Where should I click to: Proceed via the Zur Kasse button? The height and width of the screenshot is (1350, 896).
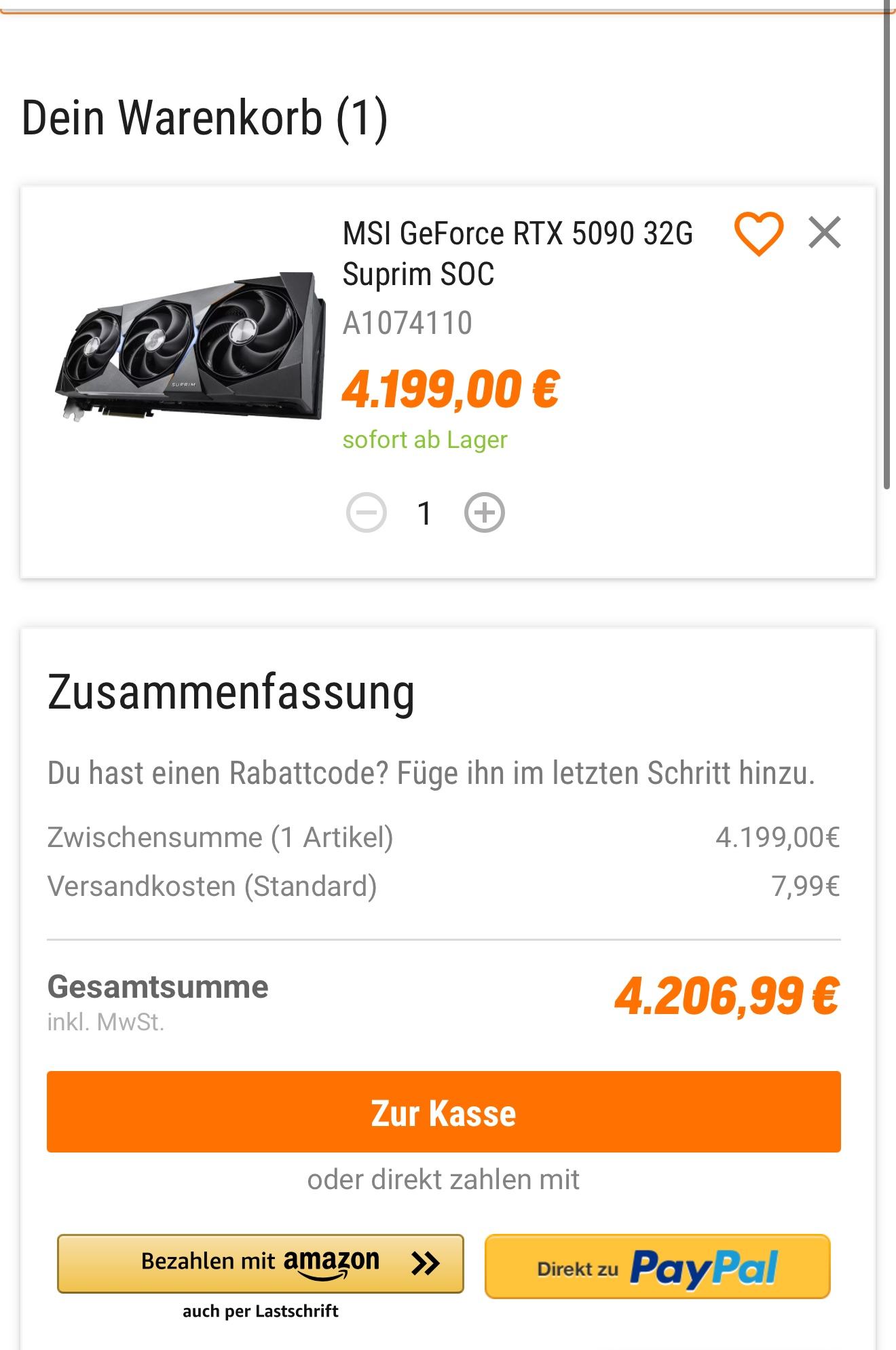(444, 1111)
